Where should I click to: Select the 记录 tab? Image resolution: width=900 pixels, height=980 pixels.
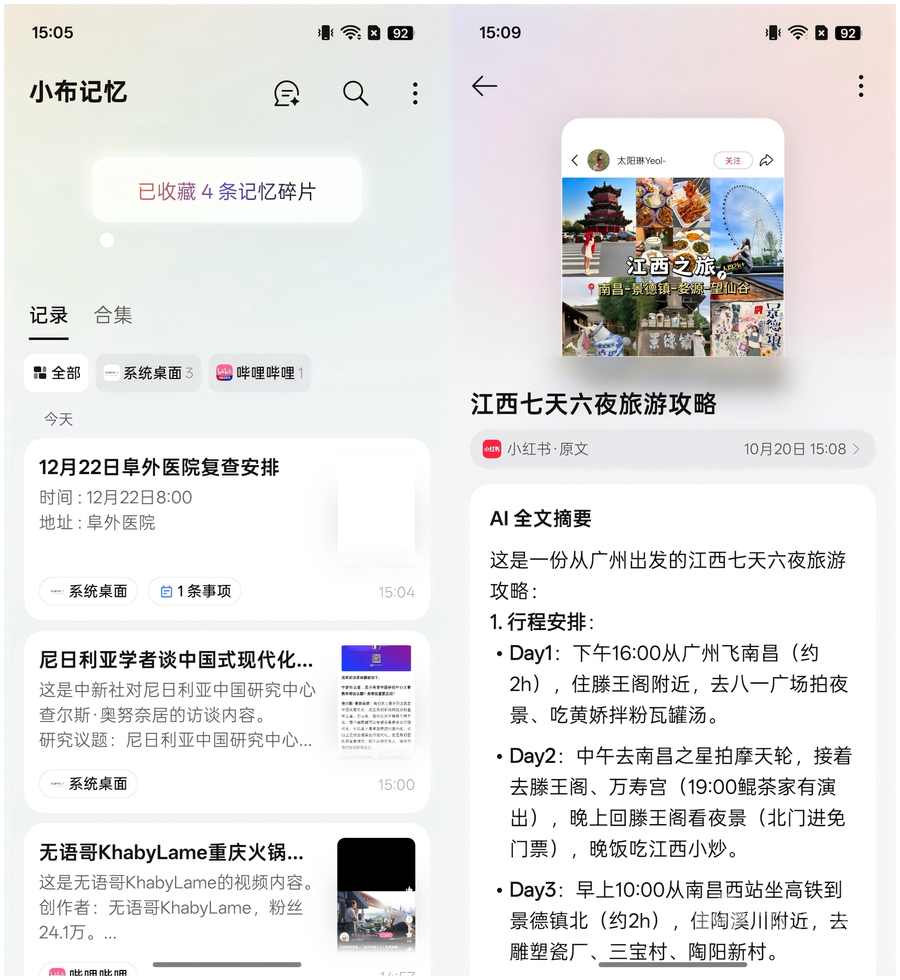coord(49,315)
